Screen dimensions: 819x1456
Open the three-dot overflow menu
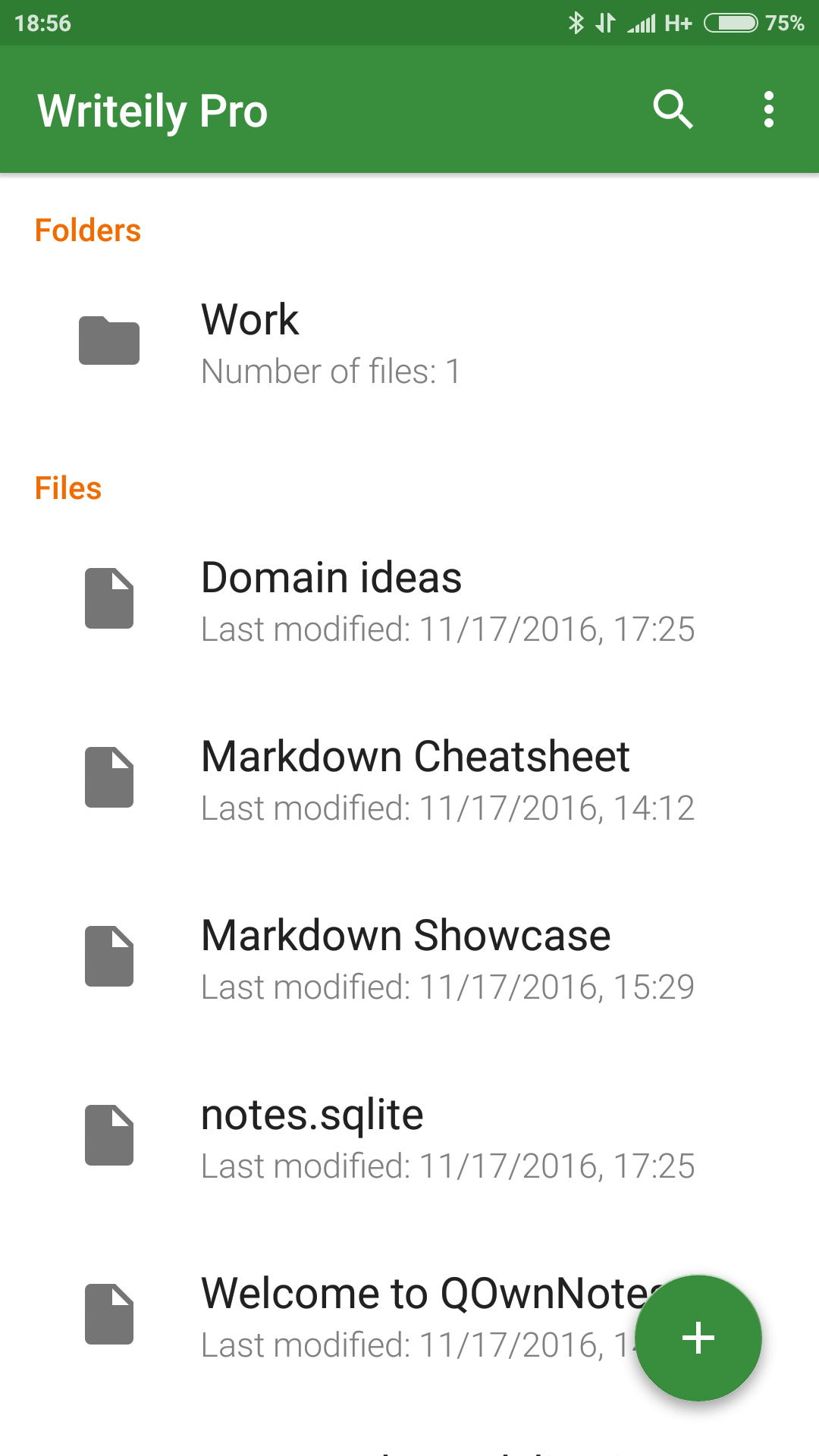(769, 110)
